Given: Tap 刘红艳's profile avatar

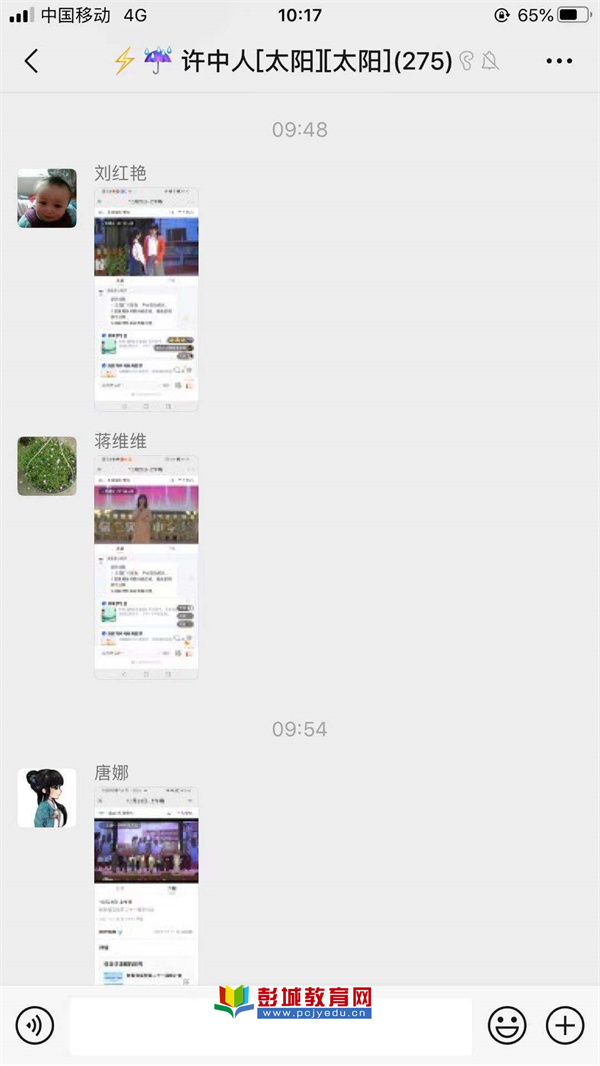Looking at the screenshot, I should 47,198.
